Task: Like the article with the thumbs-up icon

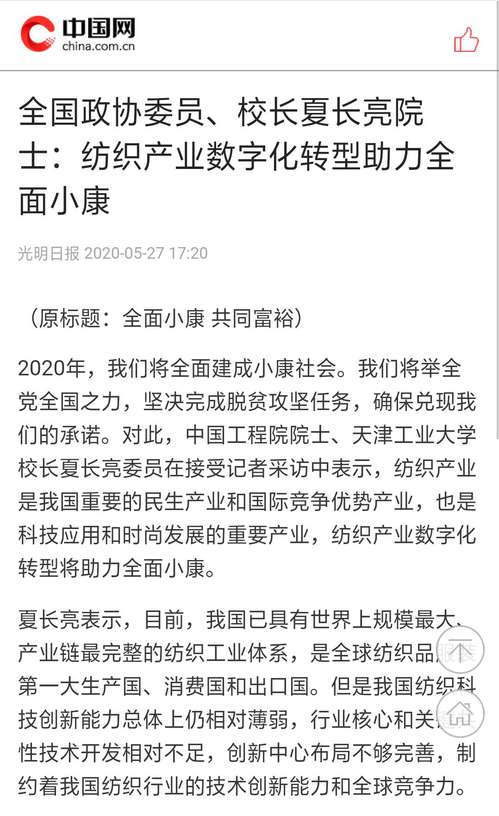Action: coord(466,40)
